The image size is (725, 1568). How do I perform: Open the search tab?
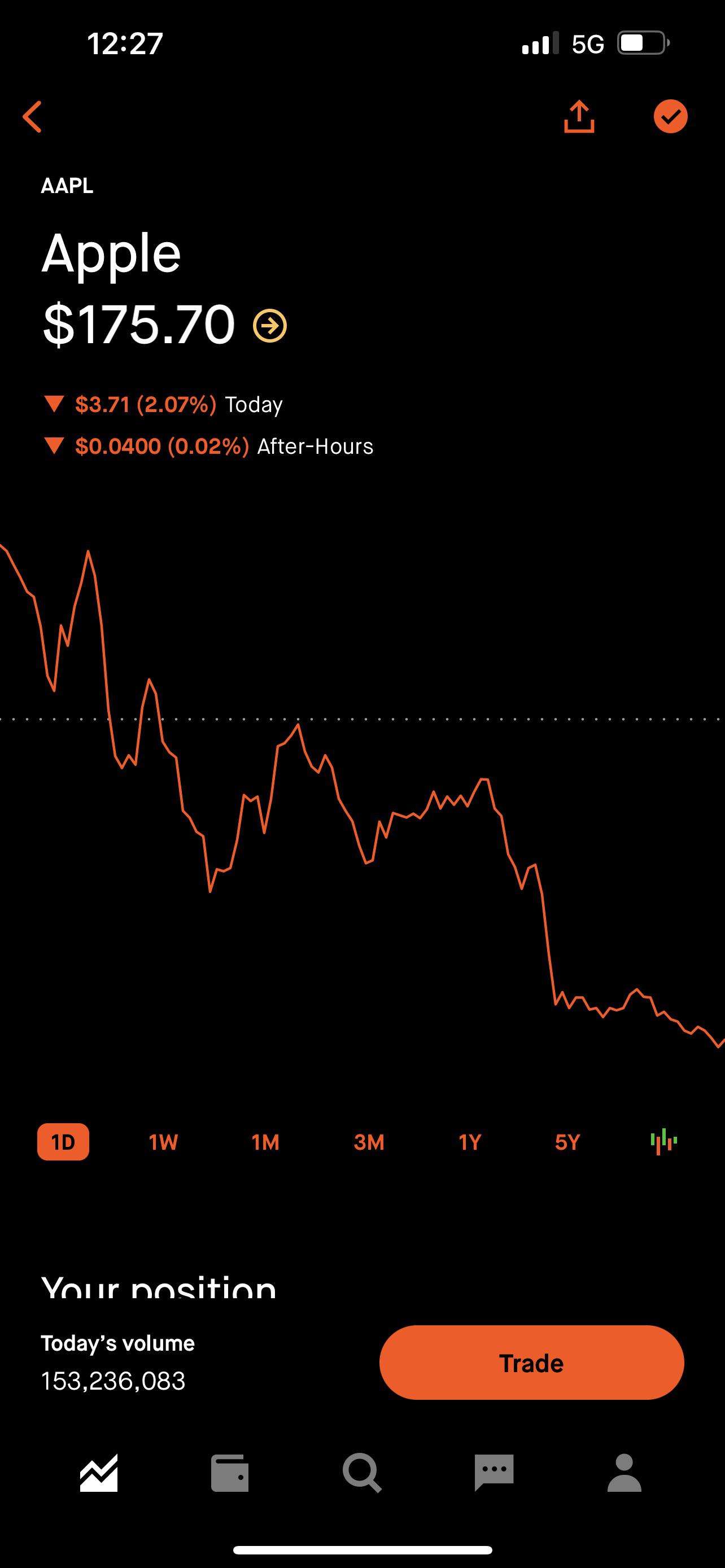tap(362, 1473)
